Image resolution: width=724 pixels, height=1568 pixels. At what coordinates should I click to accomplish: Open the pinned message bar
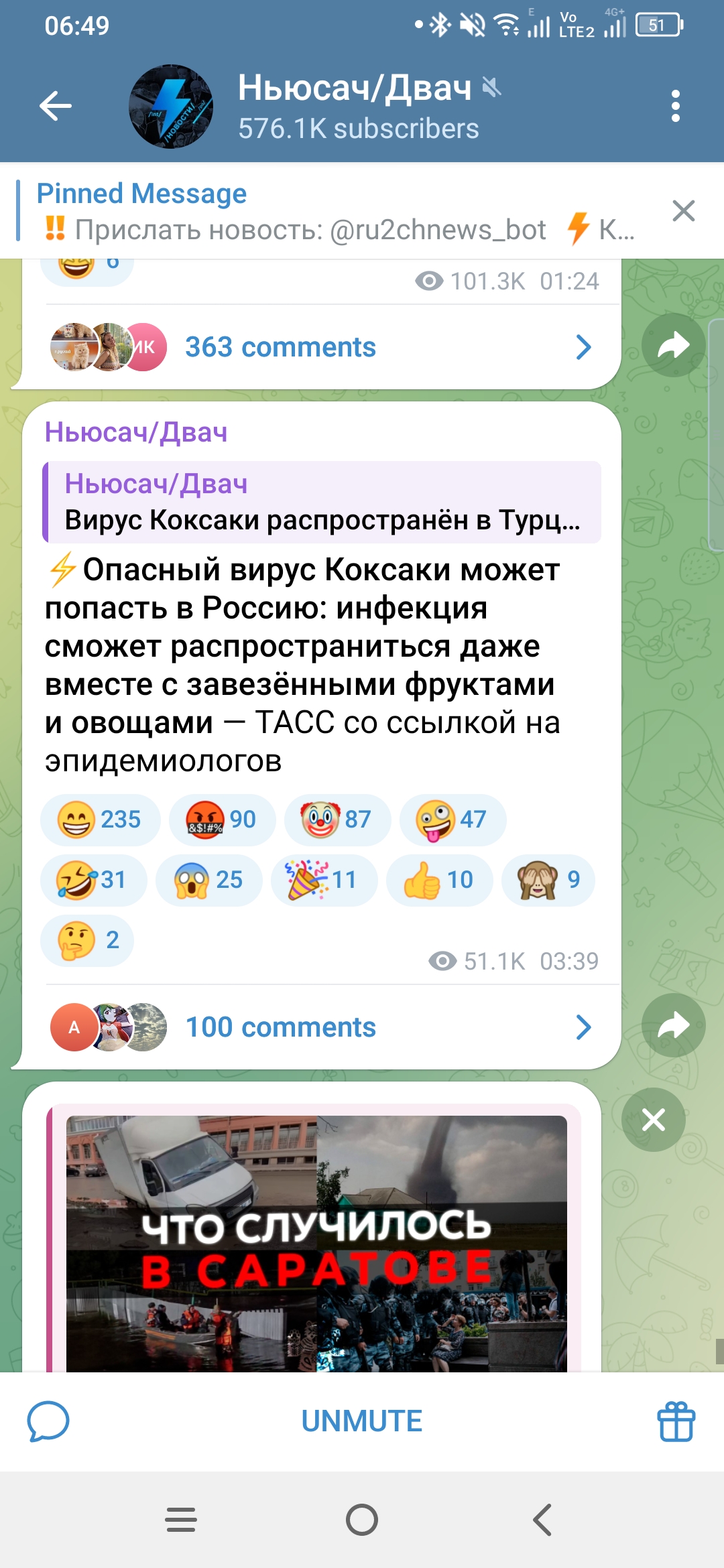[335, 211]
